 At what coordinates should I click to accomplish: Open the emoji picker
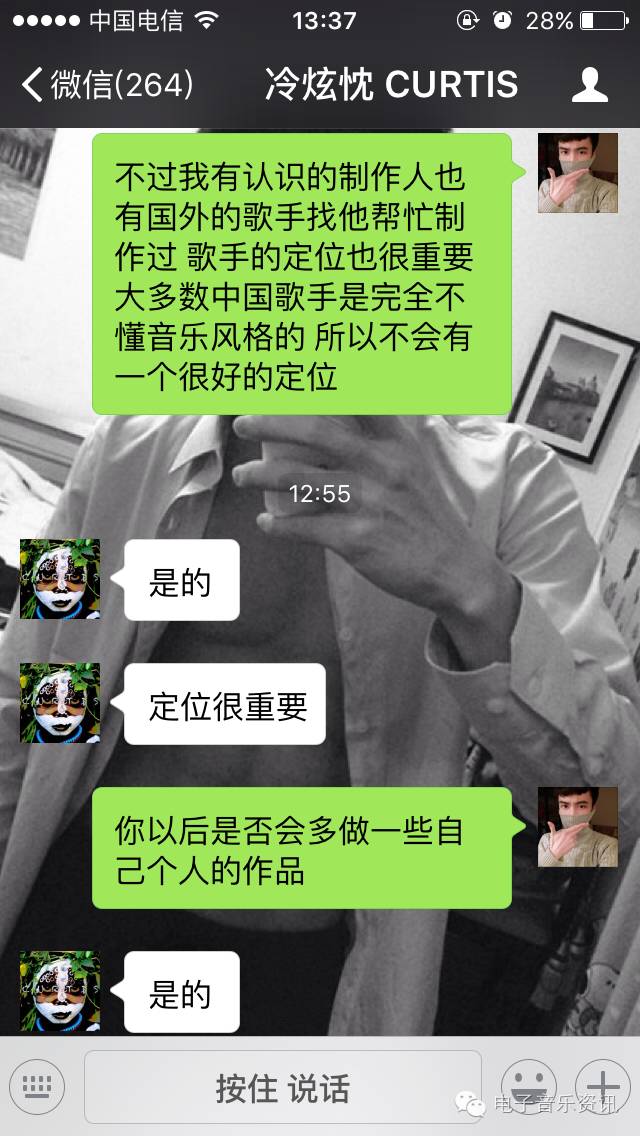tap(528, 1087)
